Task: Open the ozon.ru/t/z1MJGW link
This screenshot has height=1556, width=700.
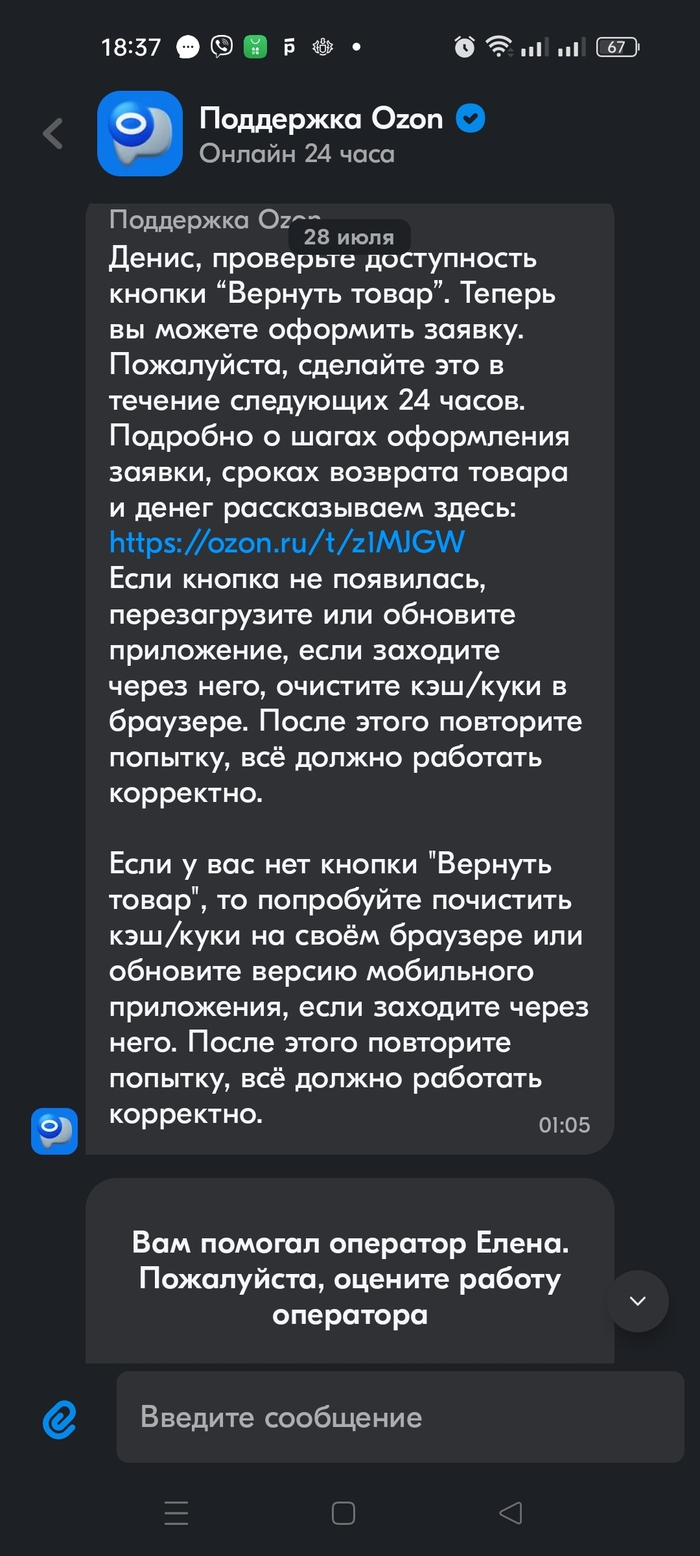Action: click(x=286, y=542)
